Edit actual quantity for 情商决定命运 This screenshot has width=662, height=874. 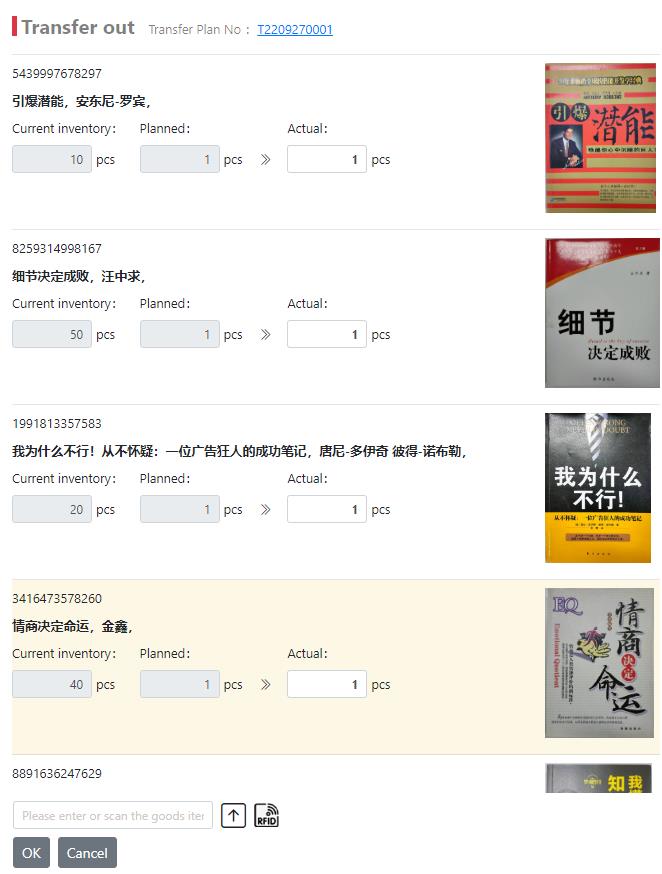point(326,685)
